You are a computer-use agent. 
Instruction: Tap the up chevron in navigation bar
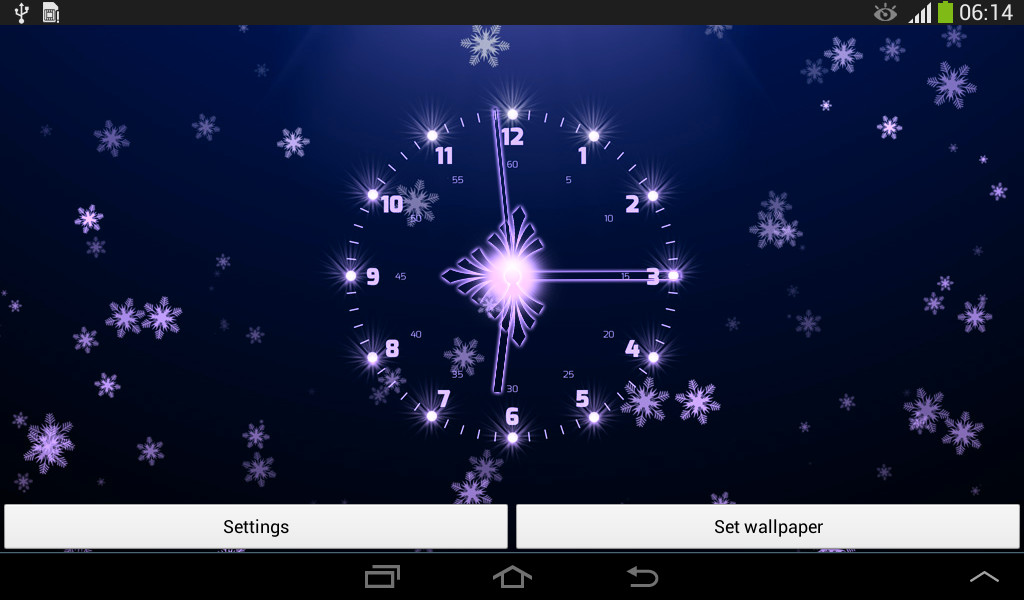(x=984, y=577)
